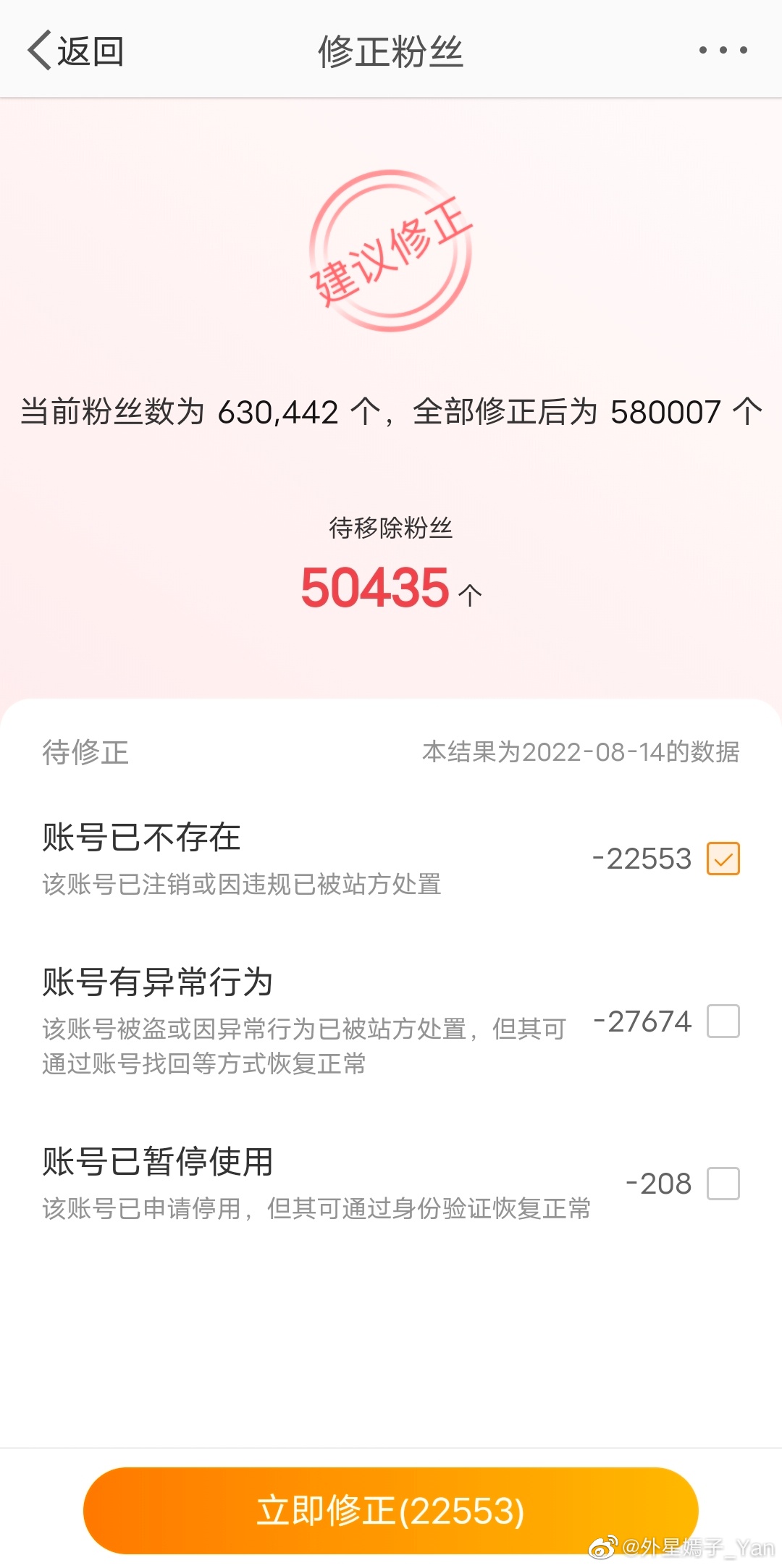Tap the 立即修正(22553) button
The image size is (782, 1568).
click(x=391, y=1510)
